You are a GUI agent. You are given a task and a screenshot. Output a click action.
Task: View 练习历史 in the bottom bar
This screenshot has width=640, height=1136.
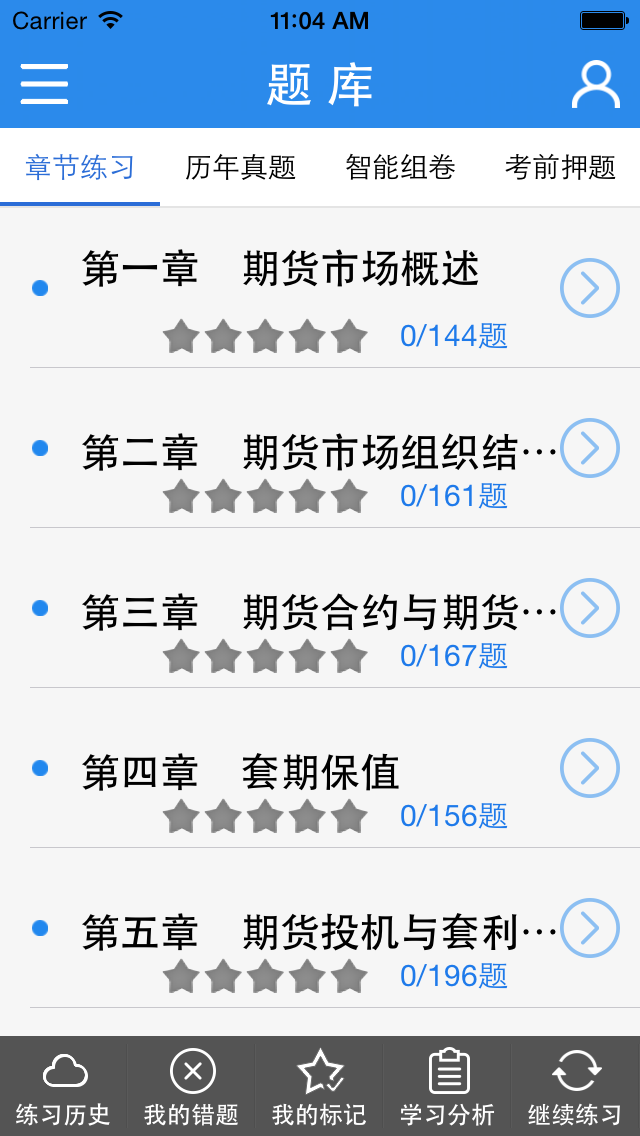pyautogui.click(x=63, y=1086)
